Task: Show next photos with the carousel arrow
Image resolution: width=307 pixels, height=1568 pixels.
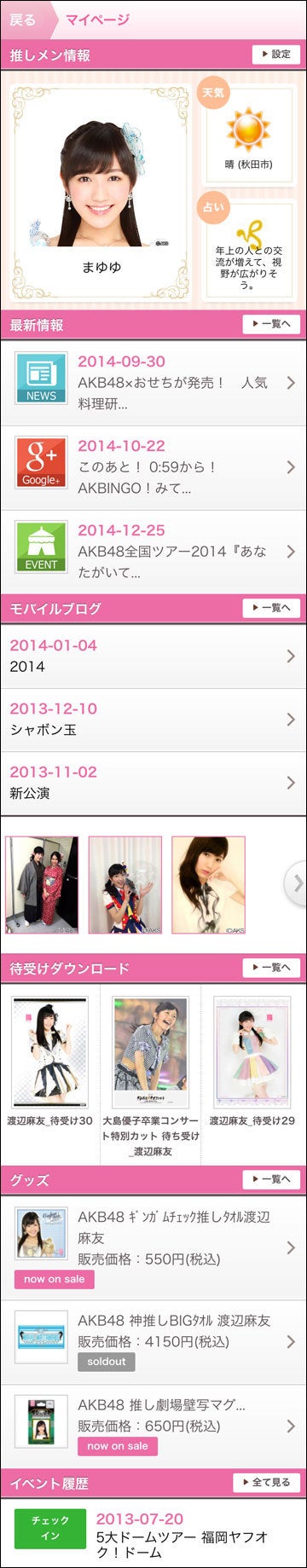Action: tap(296, 885)
